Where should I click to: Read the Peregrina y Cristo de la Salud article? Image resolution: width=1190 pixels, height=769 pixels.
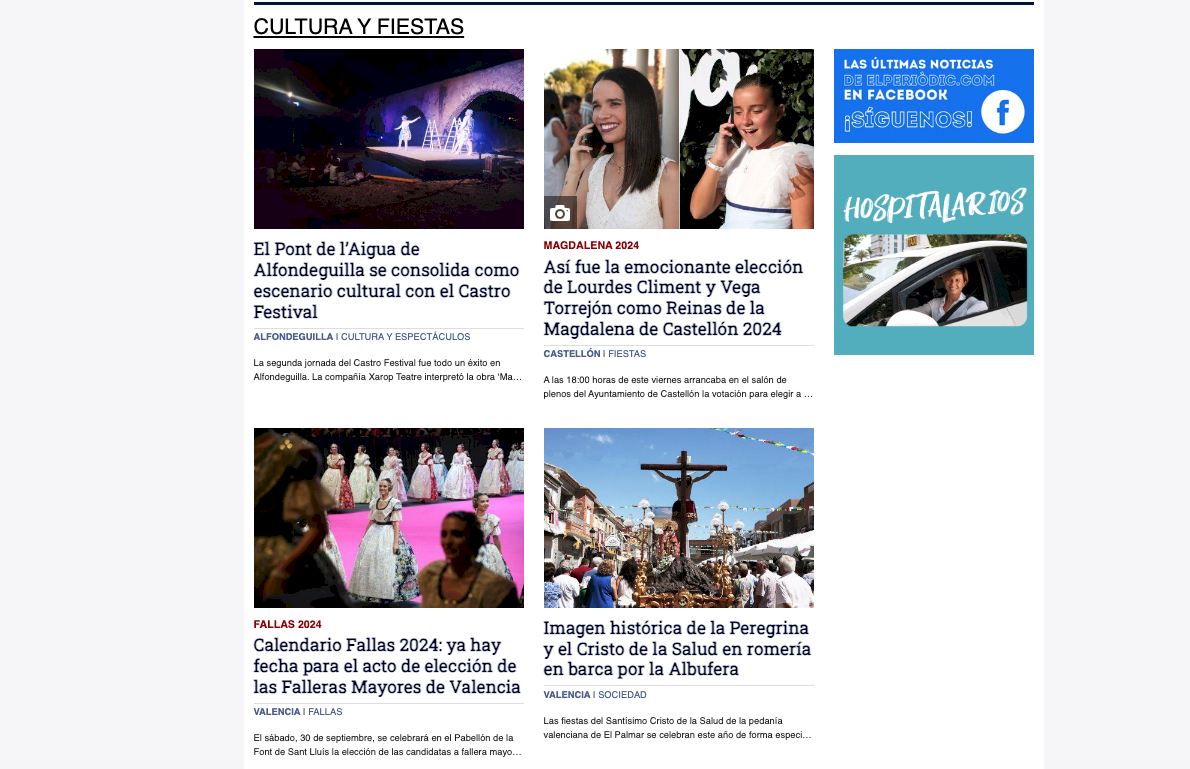676,648
